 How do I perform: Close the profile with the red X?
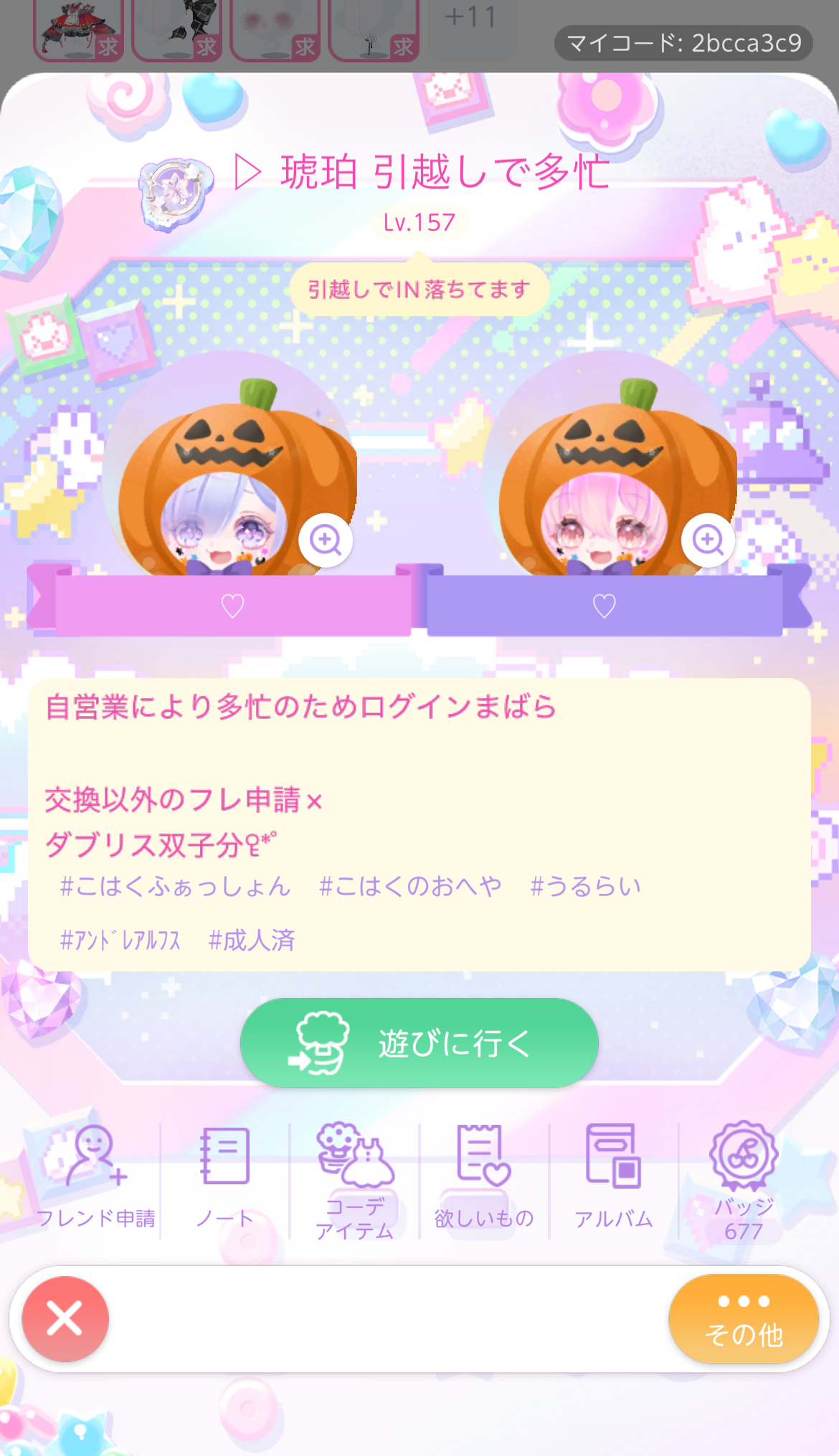coord(65,1318)
